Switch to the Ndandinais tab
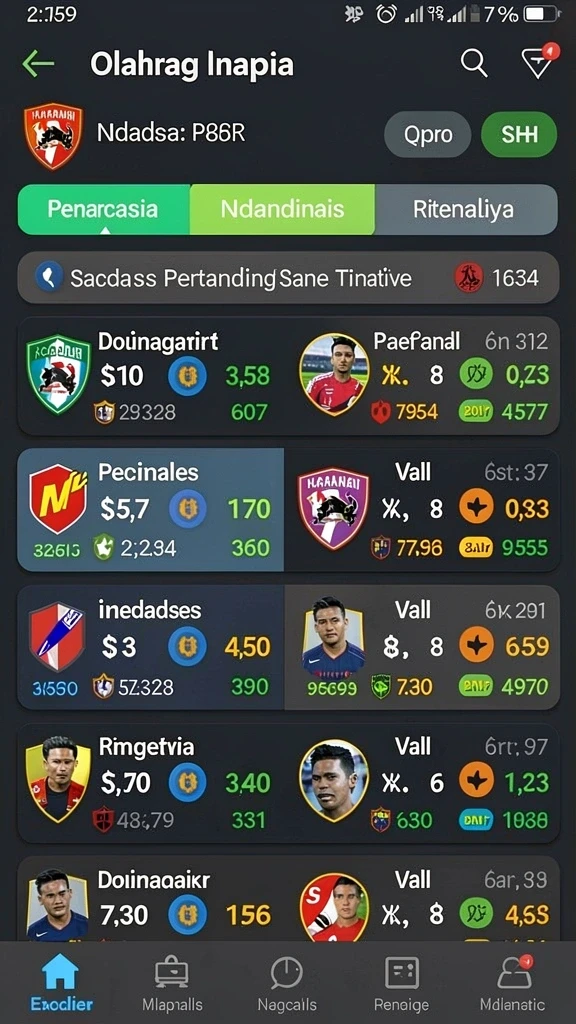Image resolution: width=576 pixels, height=1024 pixels. click(x=282, y=209)
